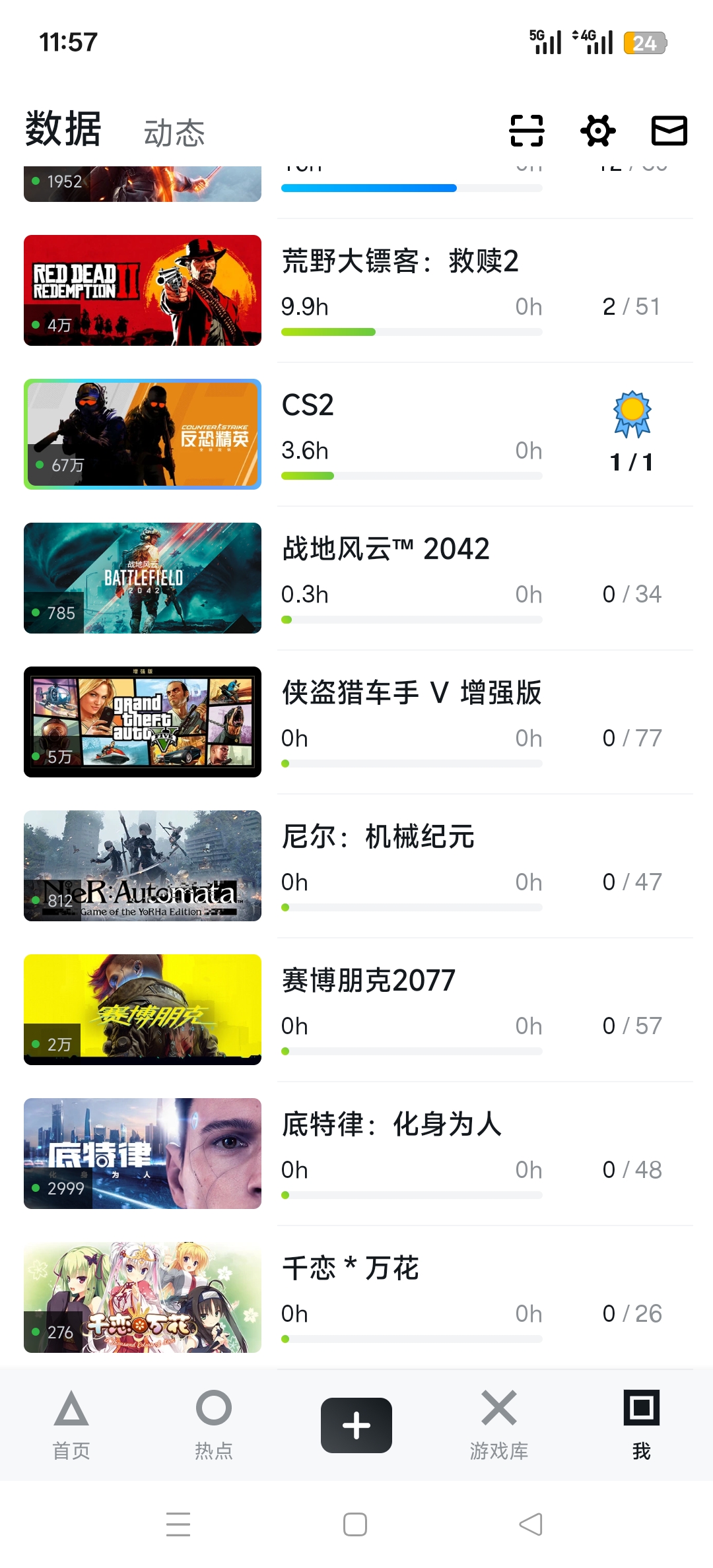Open the CS2 game entry

click(x=308, y=405)
